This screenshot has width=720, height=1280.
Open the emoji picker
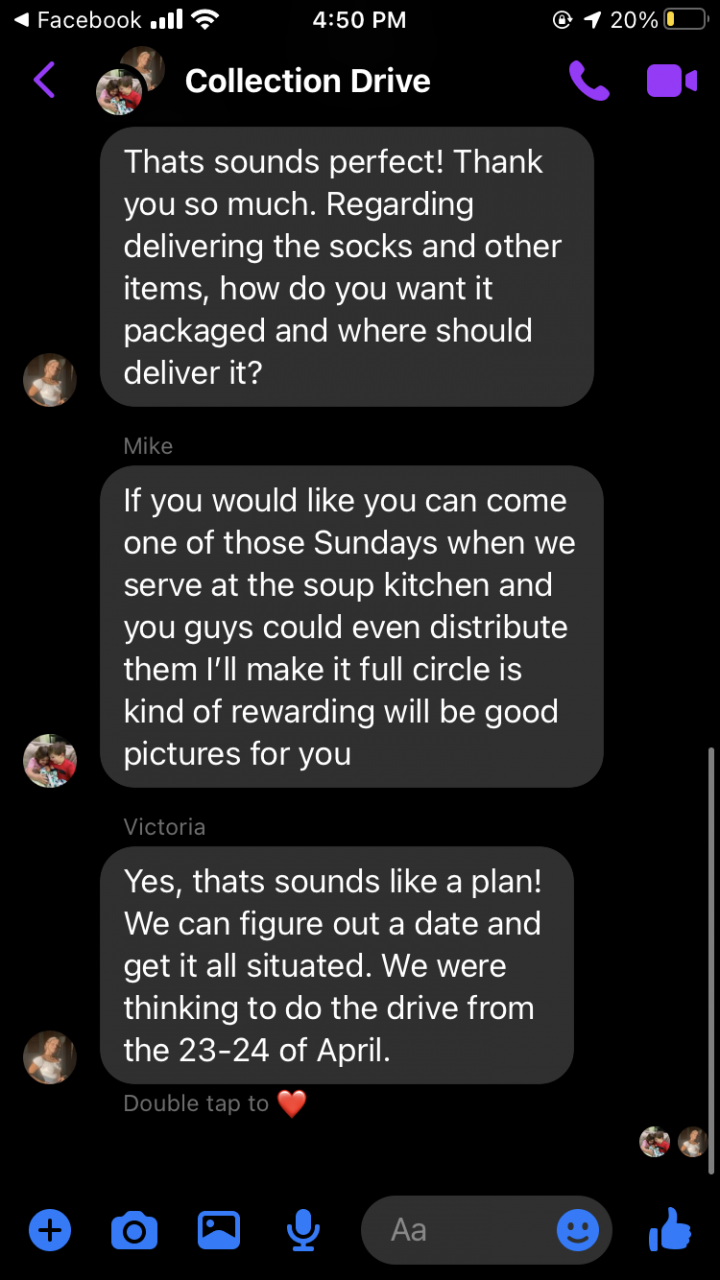pyautogui.click(x=577, y=1230)
